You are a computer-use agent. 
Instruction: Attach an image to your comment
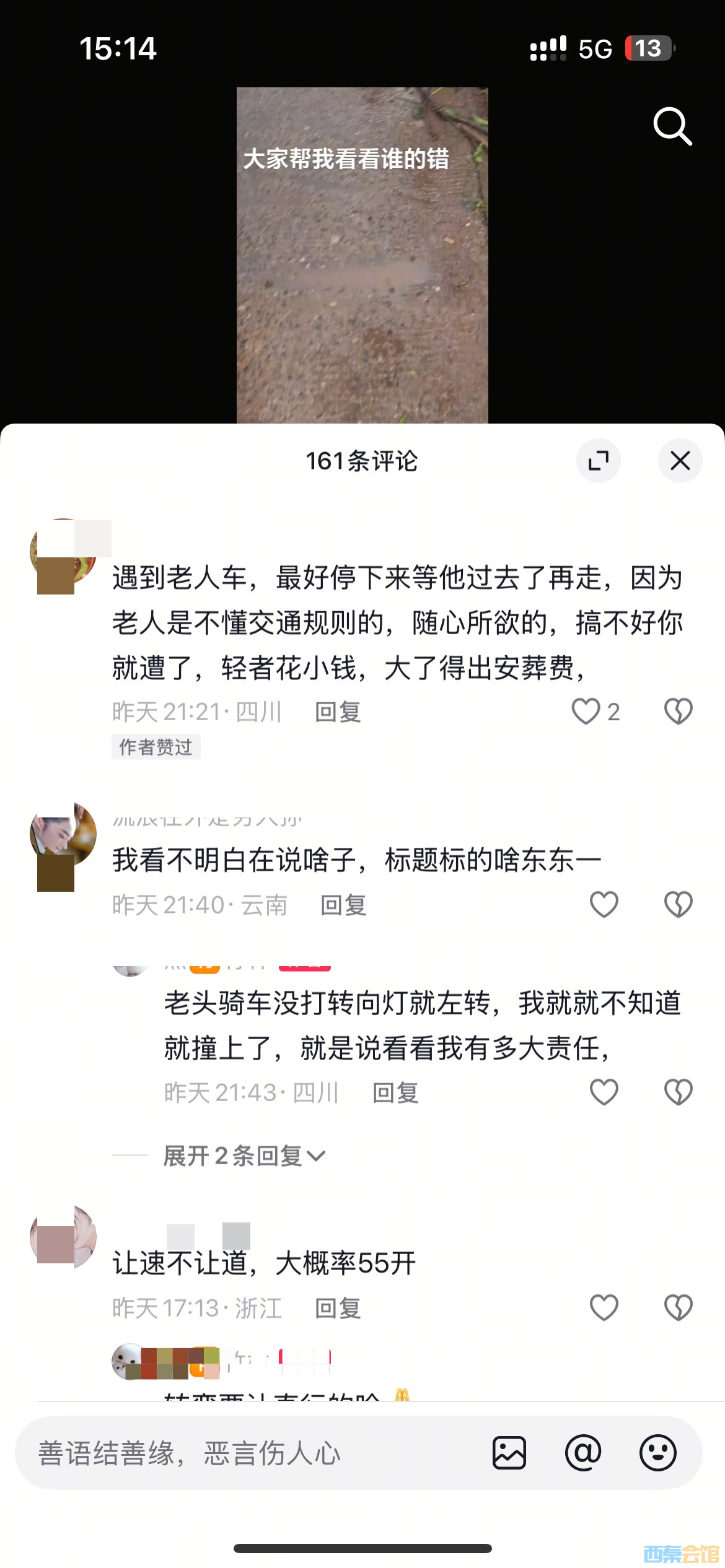pos(509,1453)
